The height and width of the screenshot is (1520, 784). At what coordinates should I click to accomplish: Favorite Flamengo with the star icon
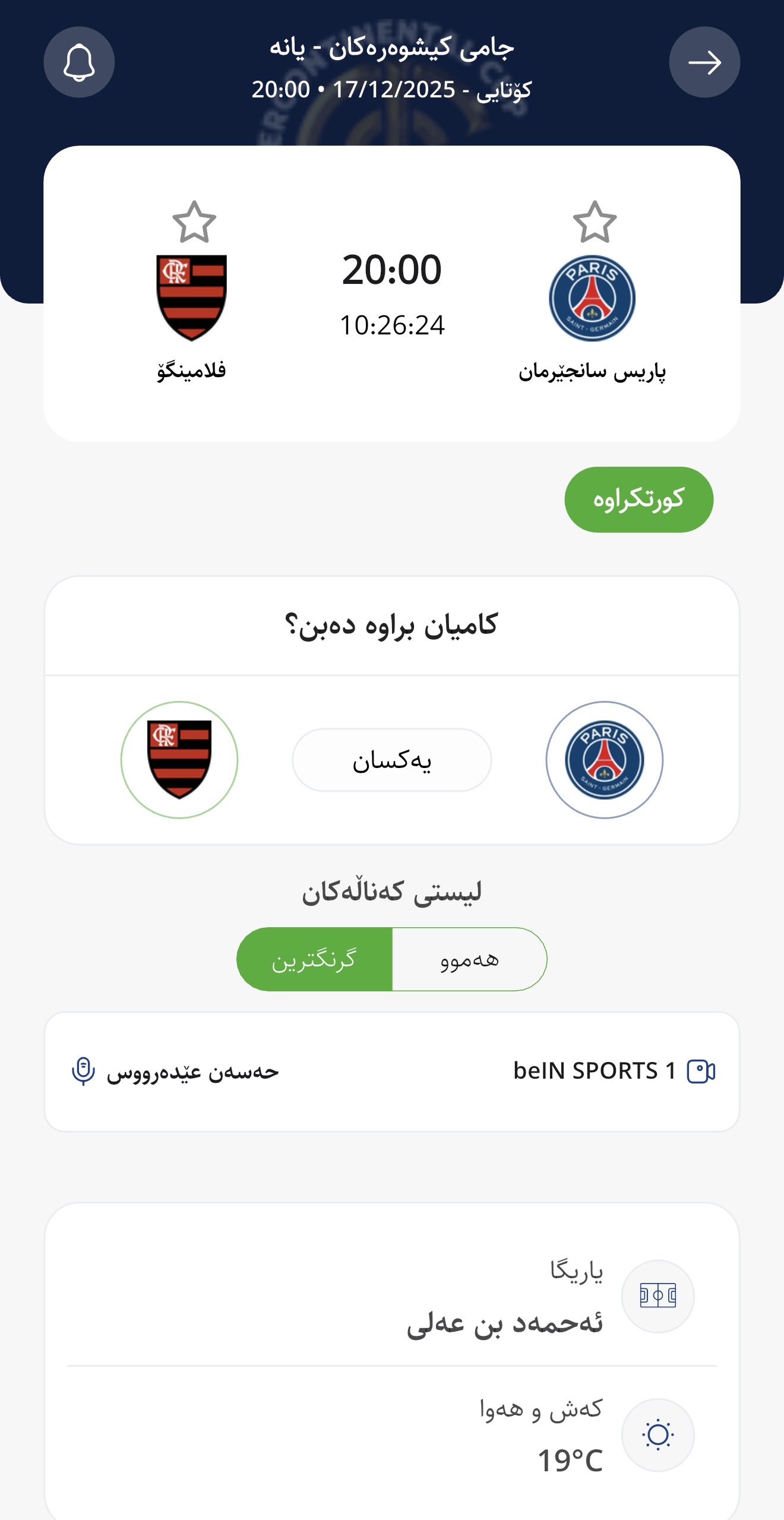194,222
